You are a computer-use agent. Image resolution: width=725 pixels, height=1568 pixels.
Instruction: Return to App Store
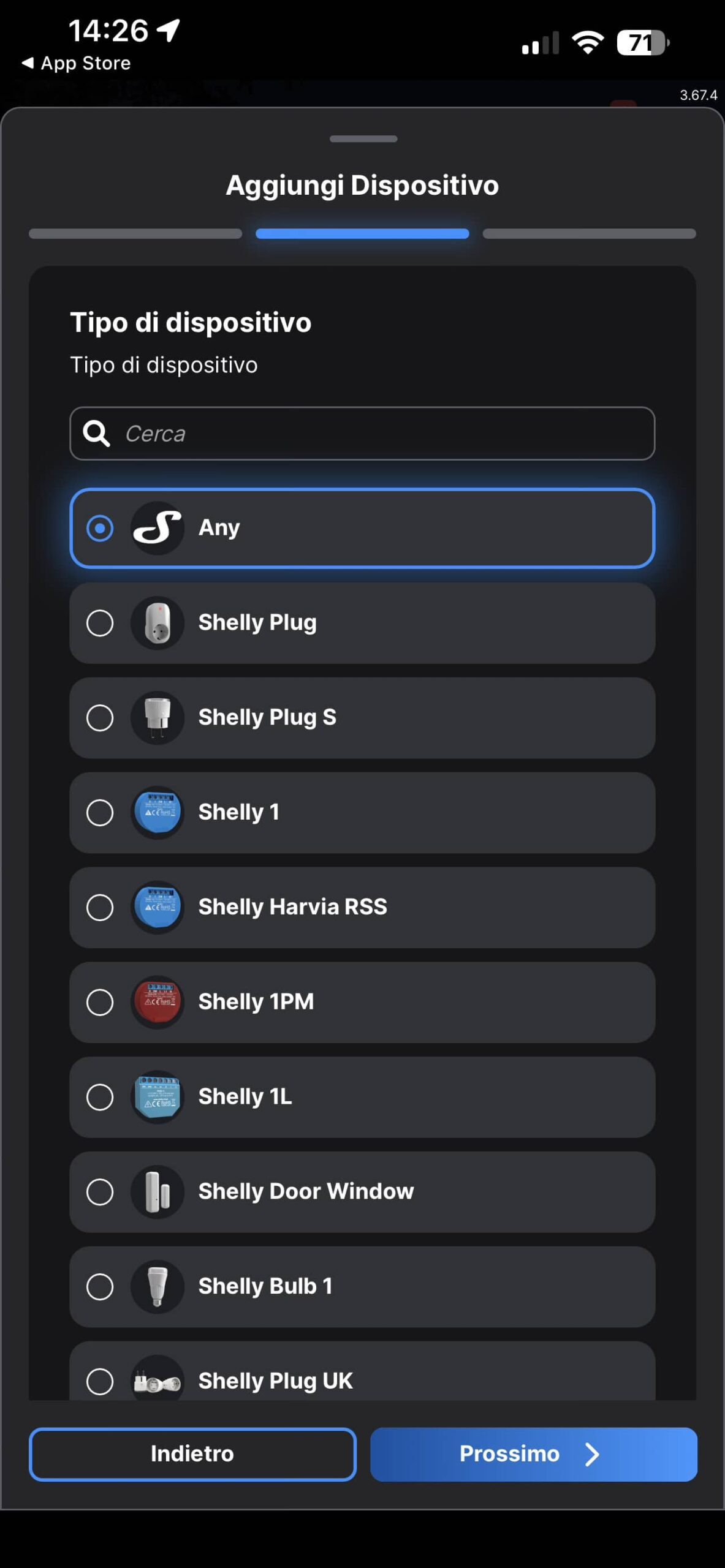coord(77,63)
